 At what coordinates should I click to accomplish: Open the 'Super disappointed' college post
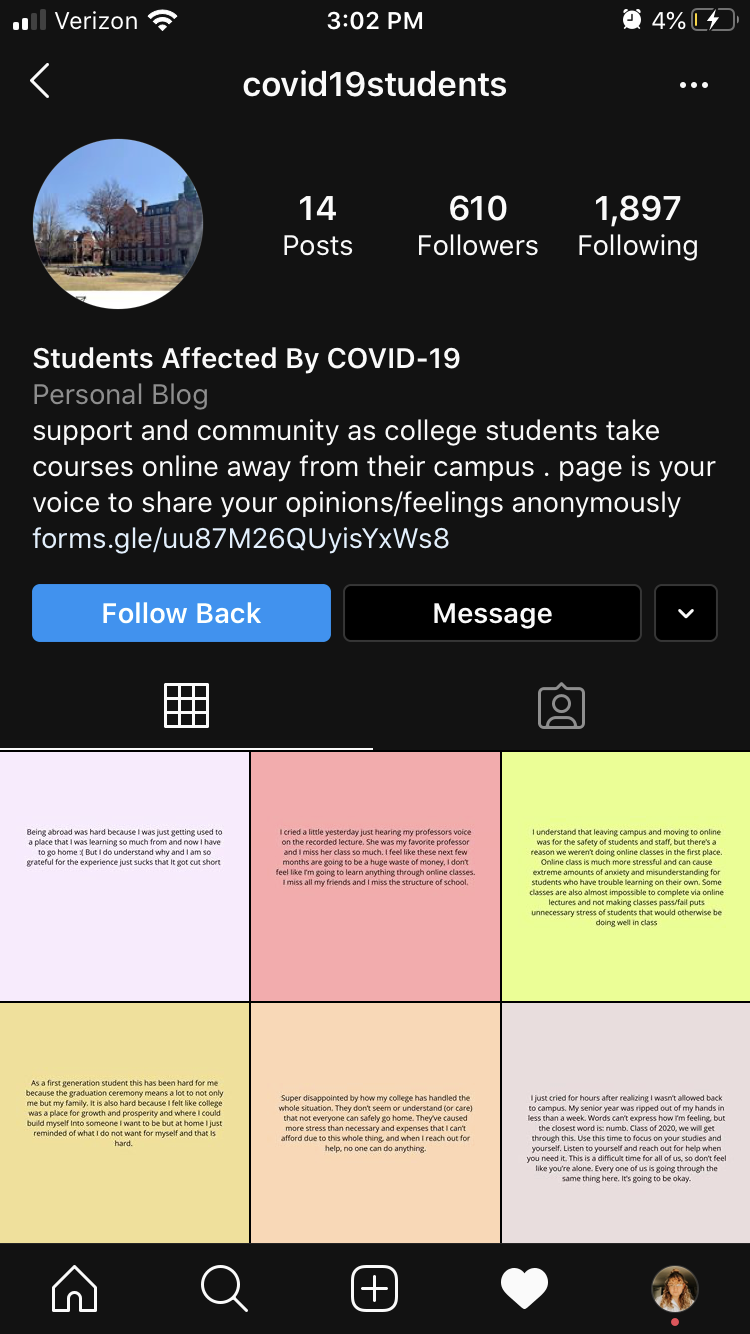point(375,1122)
